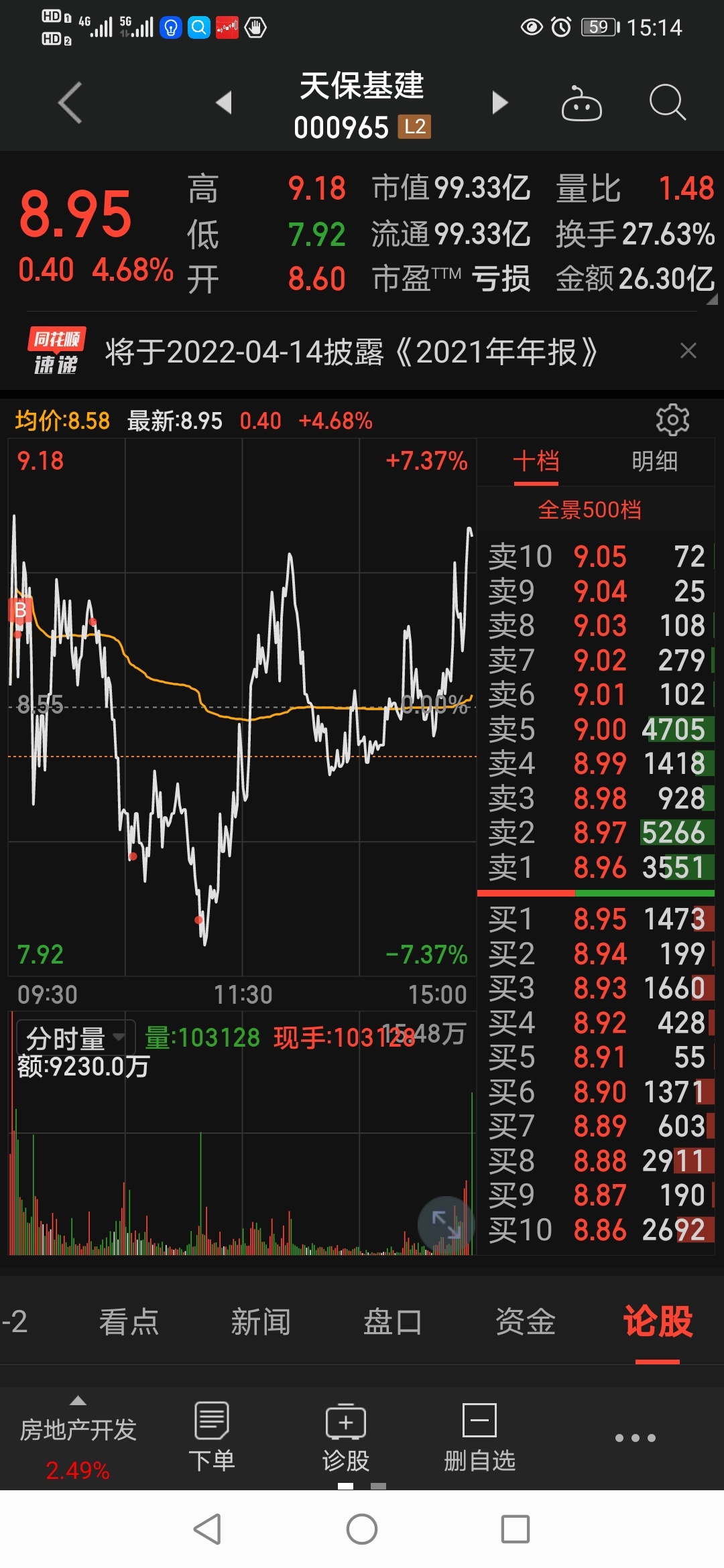Screen dimensions: 724x1568
Task: Select the 十档 tab
Action: [536, 461]
